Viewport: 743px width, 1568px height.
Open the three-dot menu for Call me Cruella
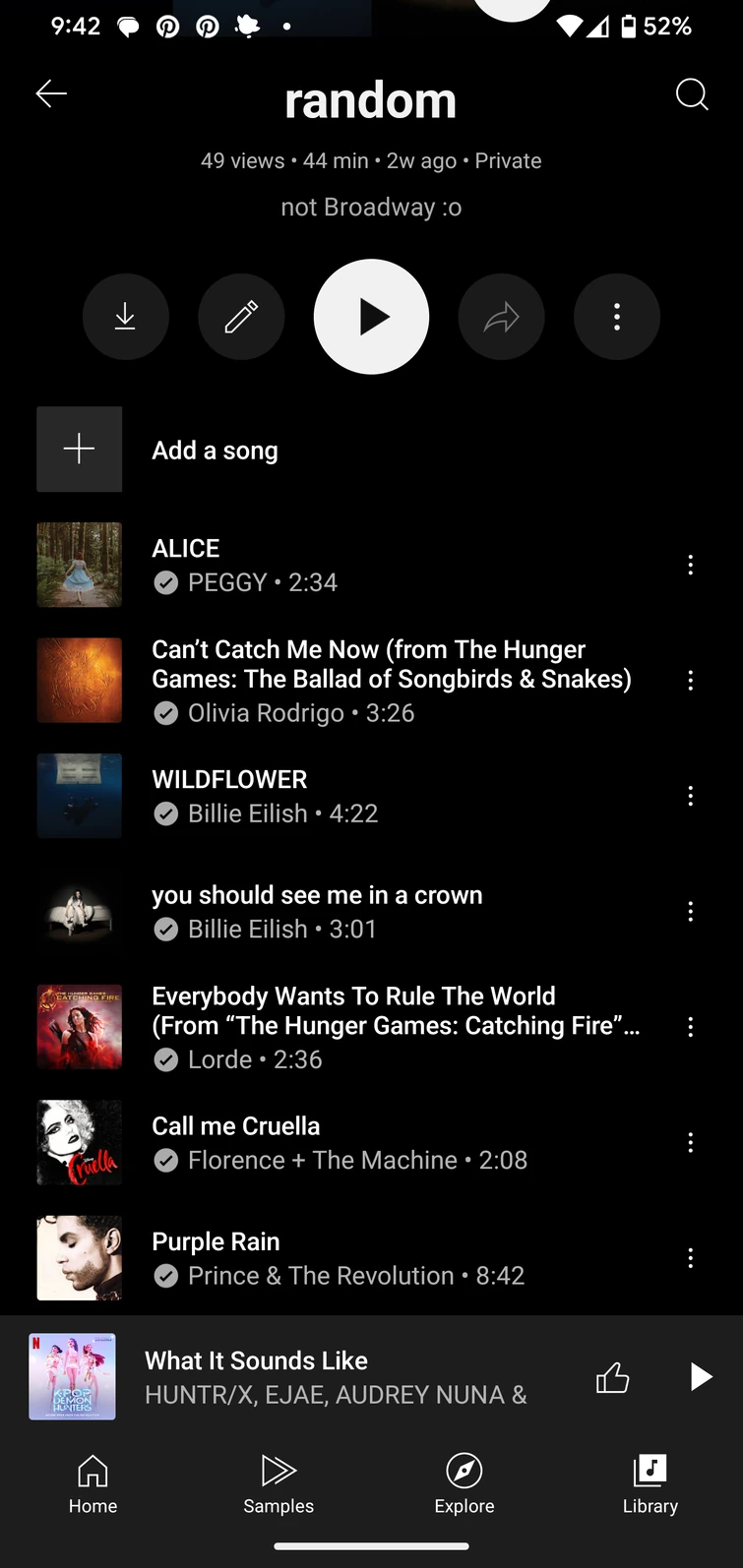690,1142
